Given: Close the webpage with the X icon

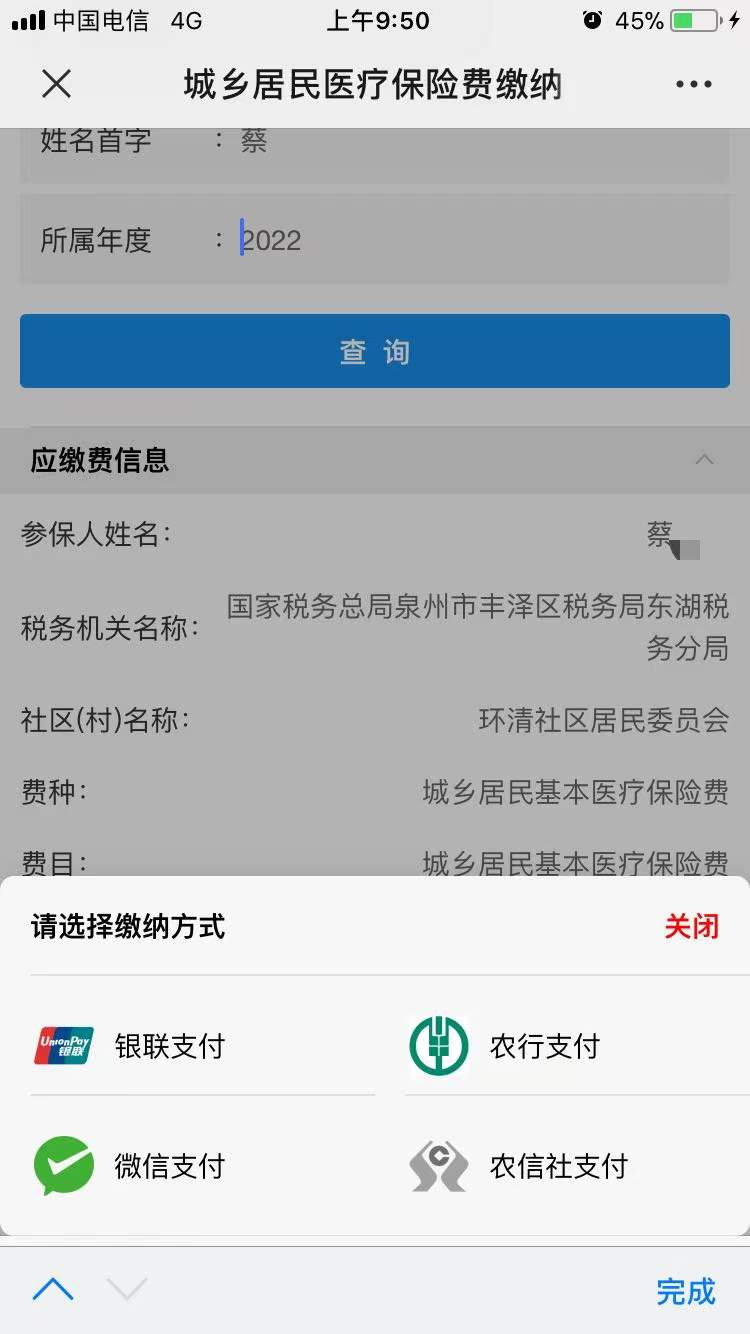Looking at the screenshot, I should [57, 84].
